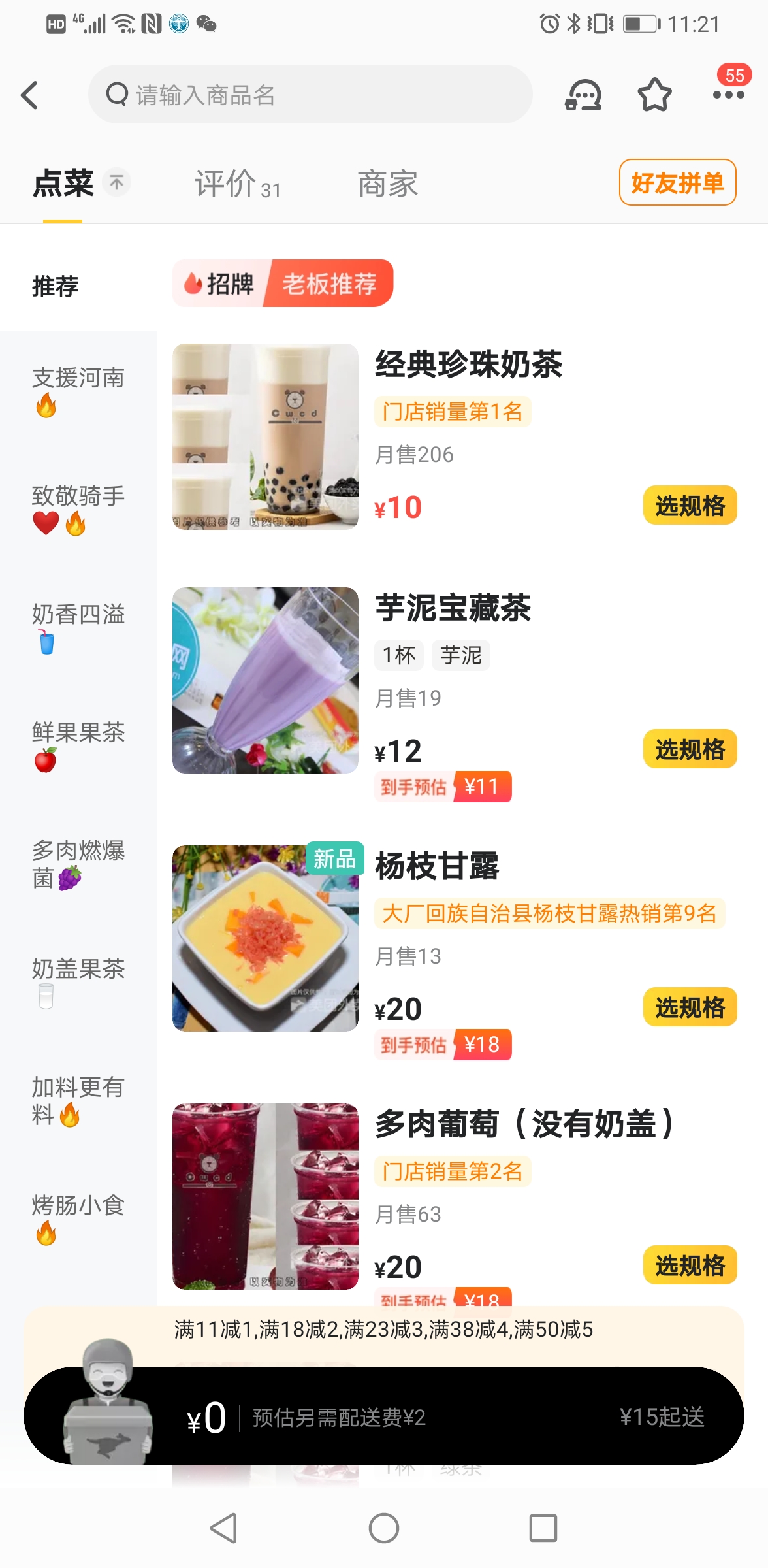This screenshot has height=1568, width=768.
Task: Go back using the top-left arrow
Action: pos(30,95)
